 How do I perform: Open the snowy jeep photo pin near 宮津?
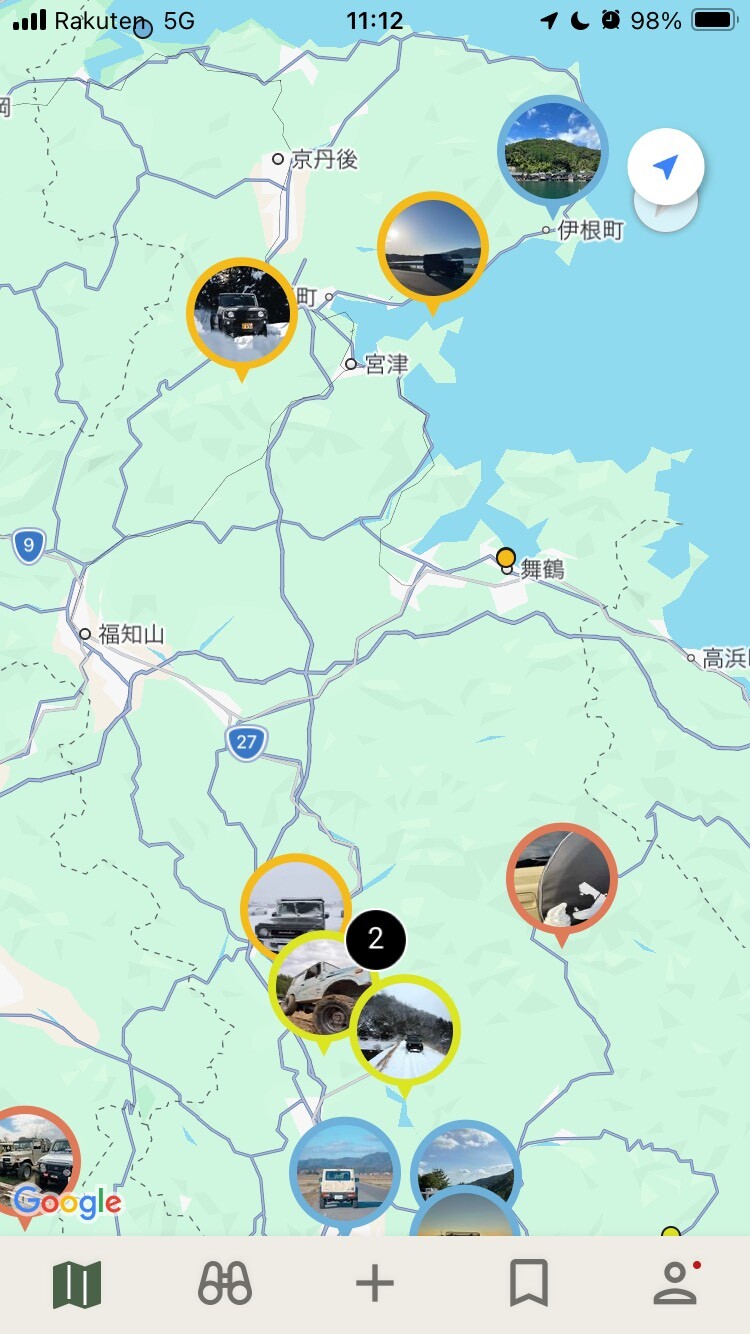(x=241, y=313)
